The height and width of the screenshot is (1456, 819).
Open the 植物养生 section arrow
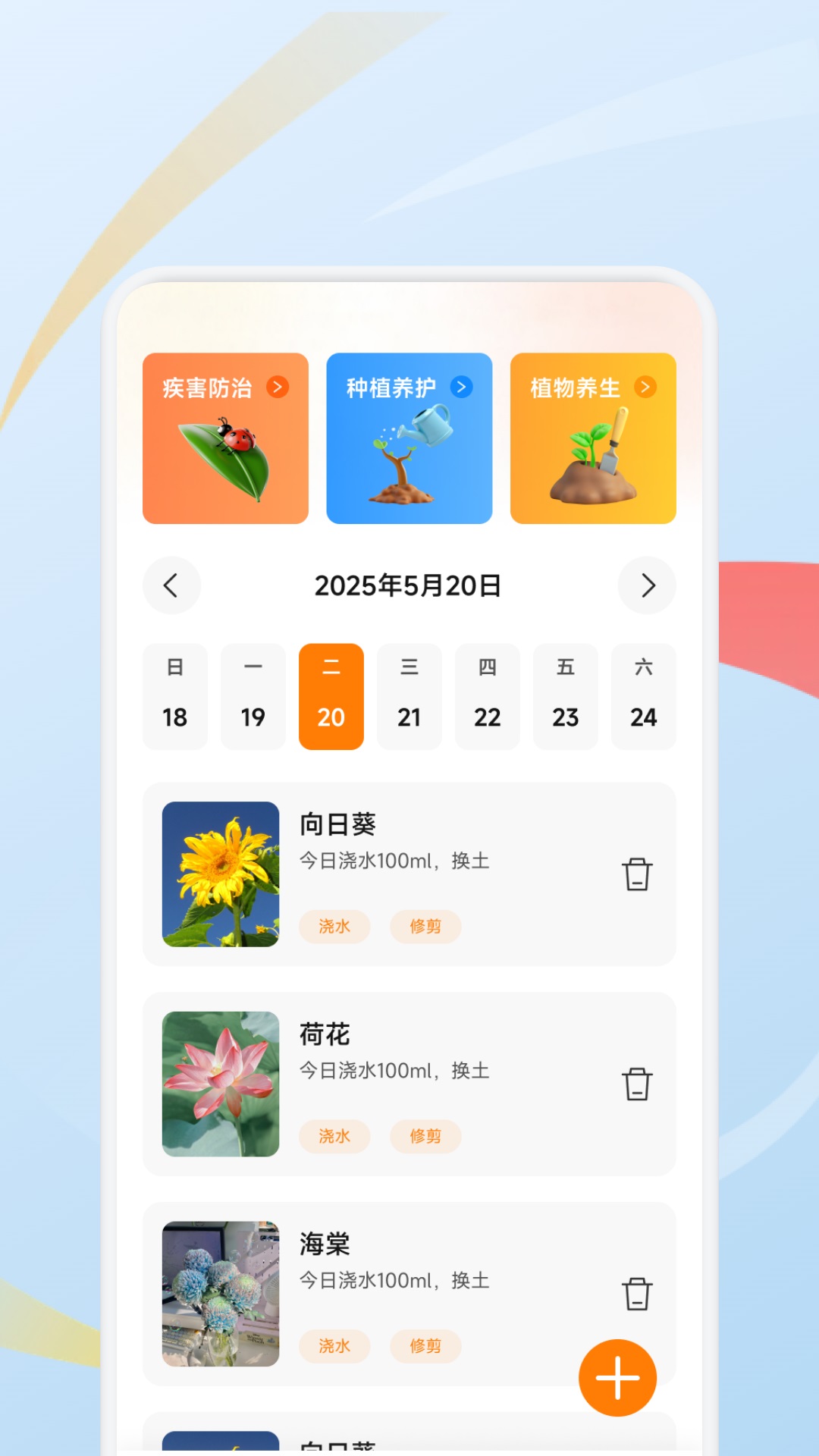click(x=646, y=387)
